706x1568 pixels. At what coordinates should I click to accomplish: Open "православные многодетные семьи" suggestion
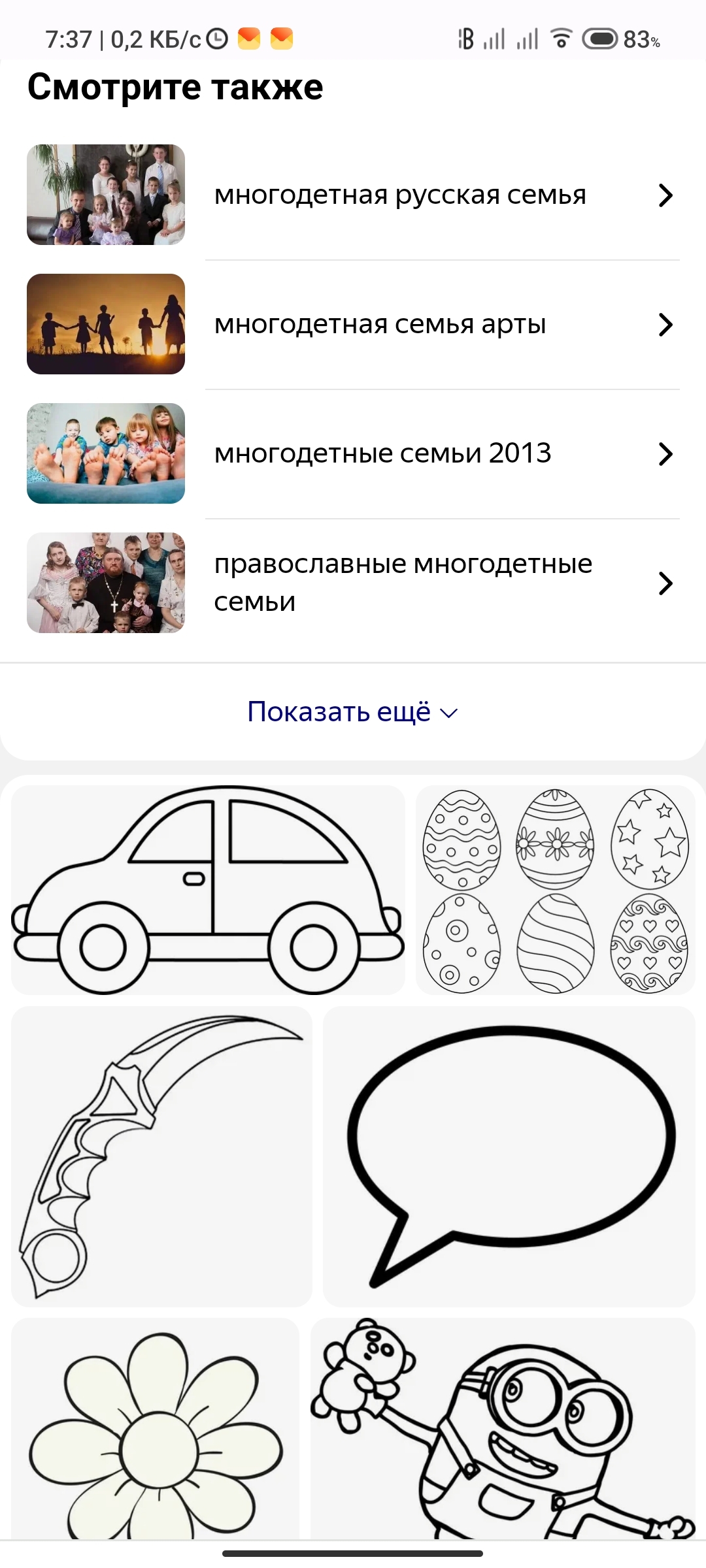(x=403, y=583)
